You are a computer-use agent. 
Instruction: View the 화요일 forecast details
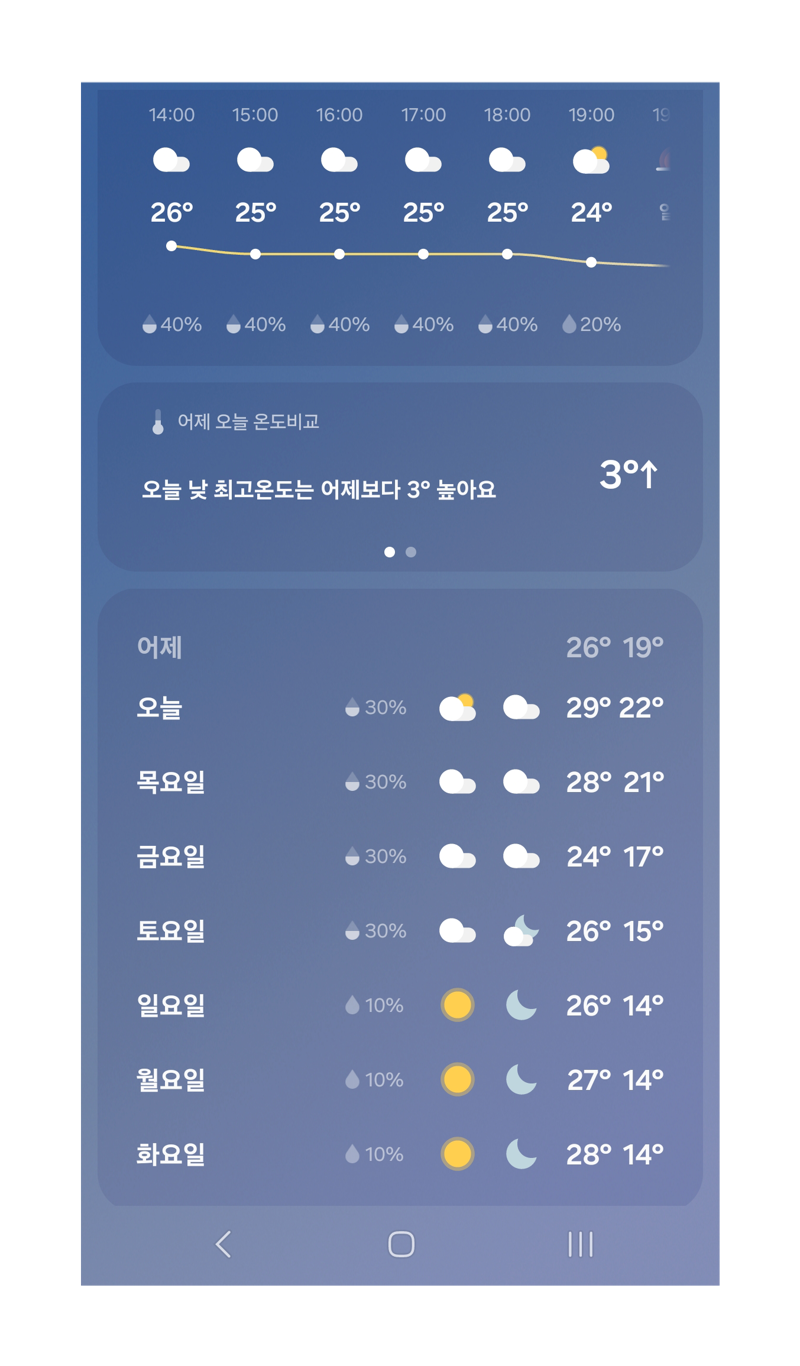coord(400,1154)
